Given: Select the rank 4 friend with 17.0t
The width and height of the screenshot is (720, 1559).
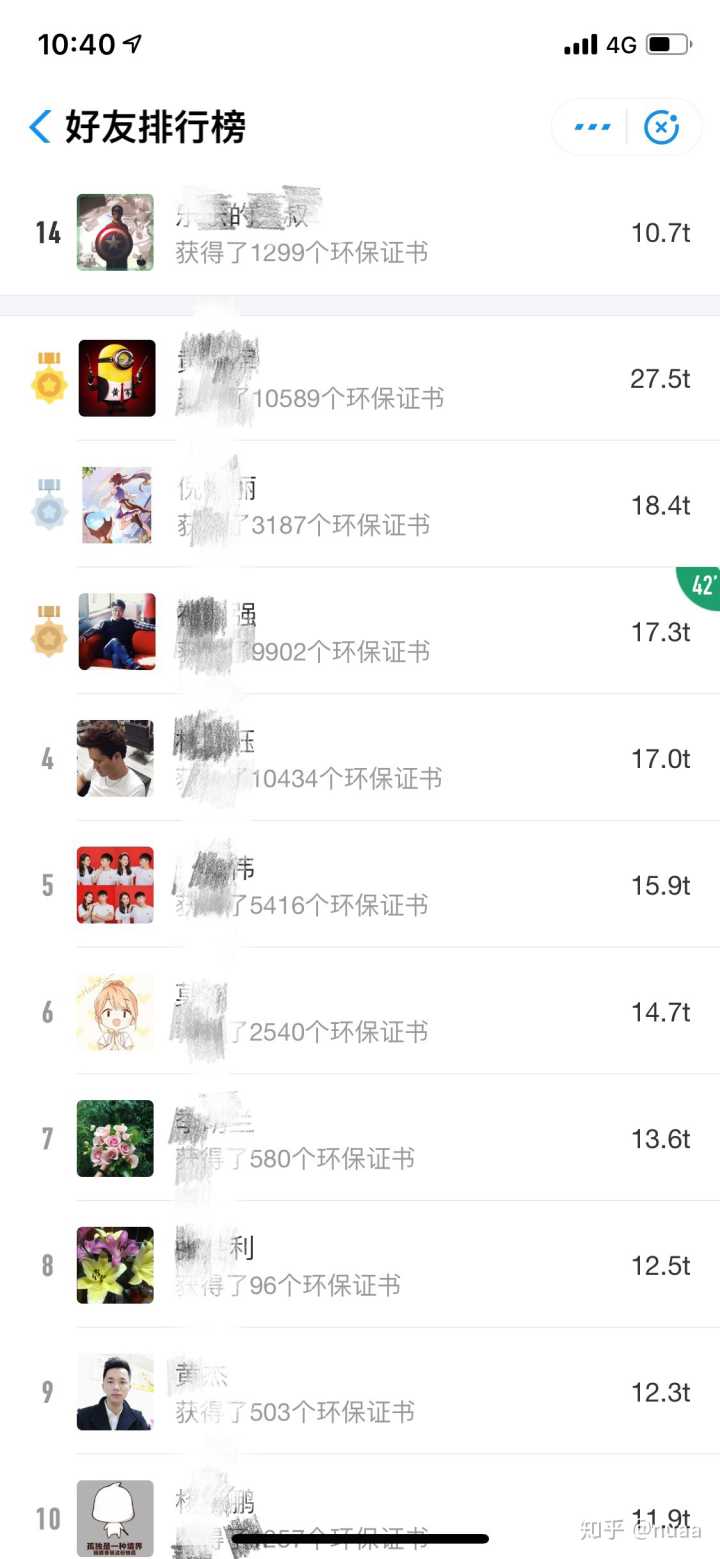Looking at the screenshot, I should [x=360, y=759].
